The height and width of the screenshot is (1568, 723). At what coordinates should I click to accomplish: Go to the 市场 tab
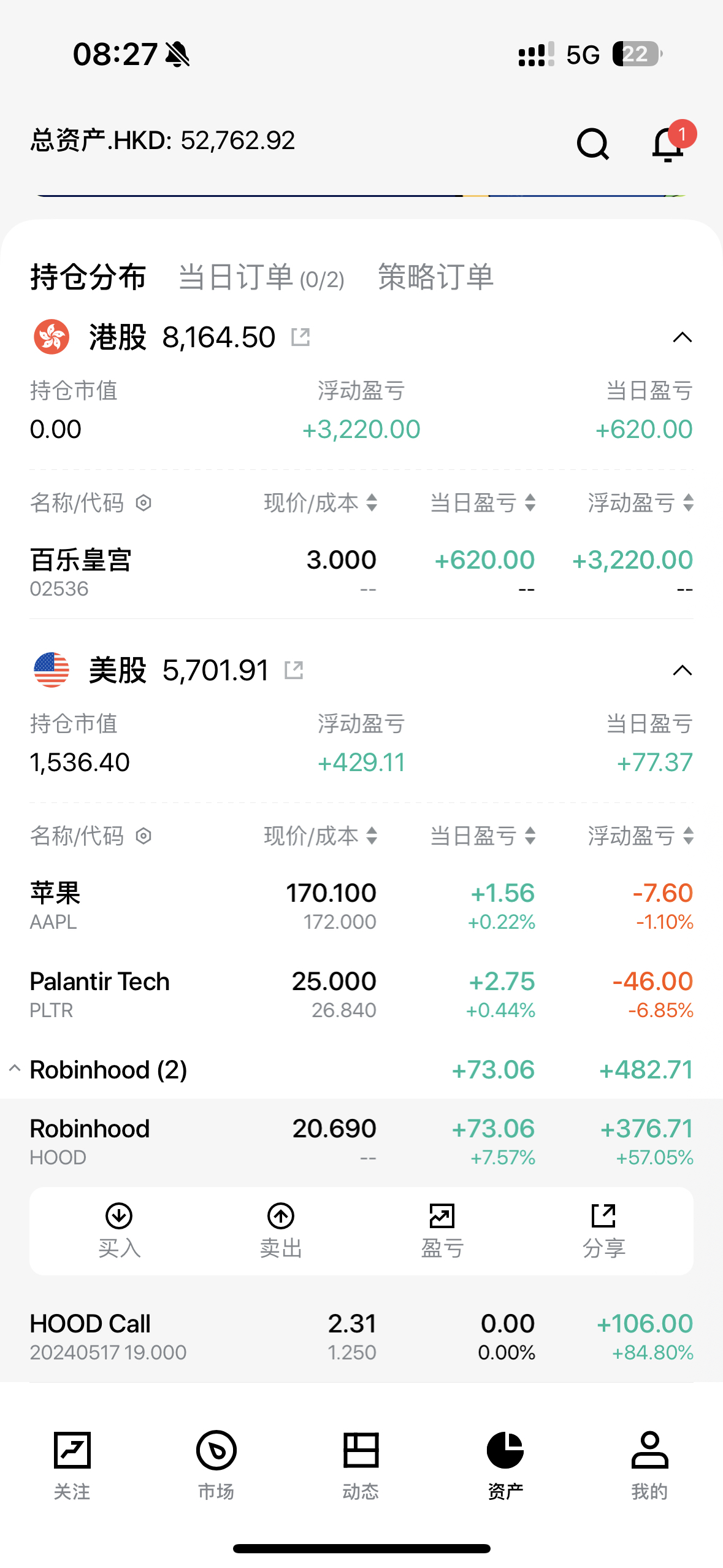[x=216, y=1463]
